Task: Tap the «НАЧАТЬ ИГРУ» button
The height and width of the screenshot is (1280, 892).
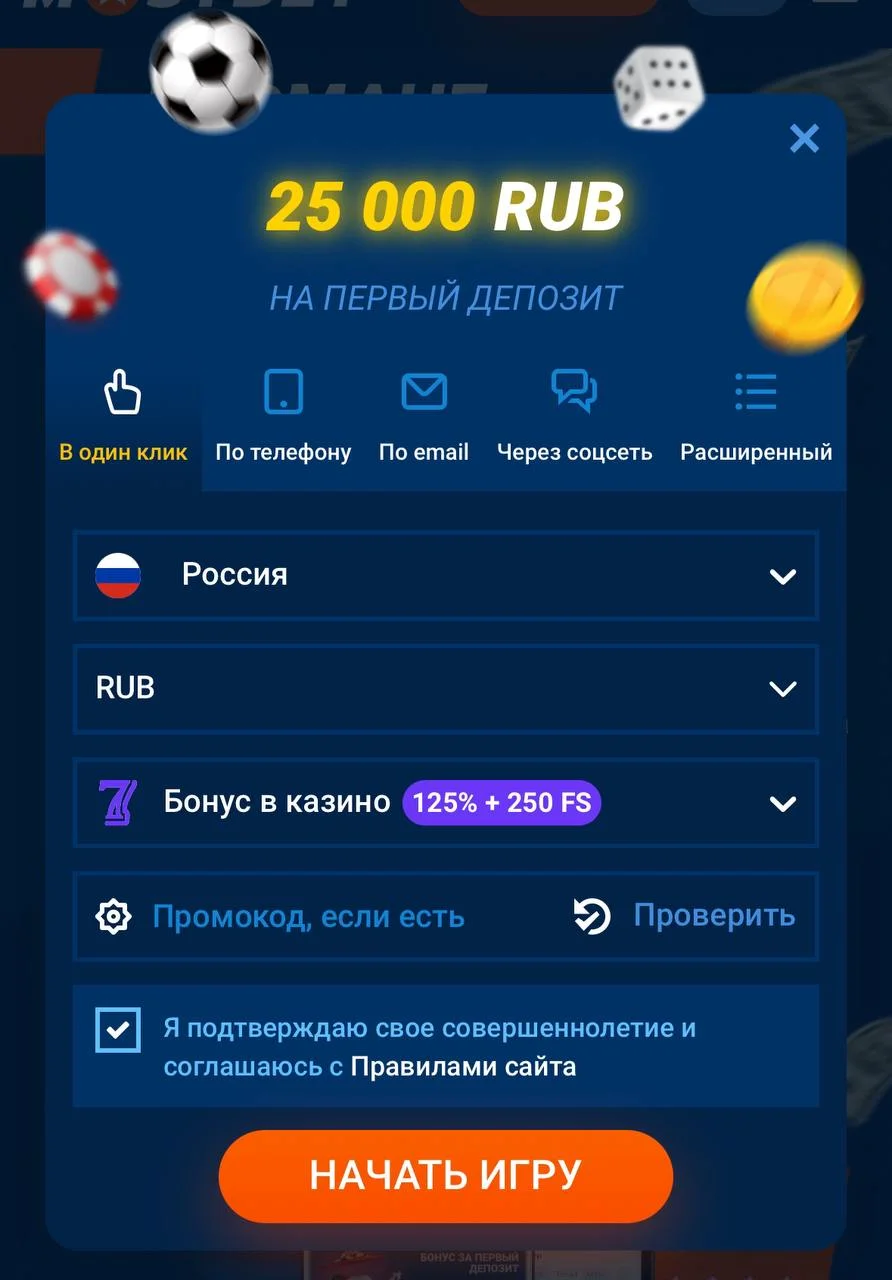Action: (446, 1175)
